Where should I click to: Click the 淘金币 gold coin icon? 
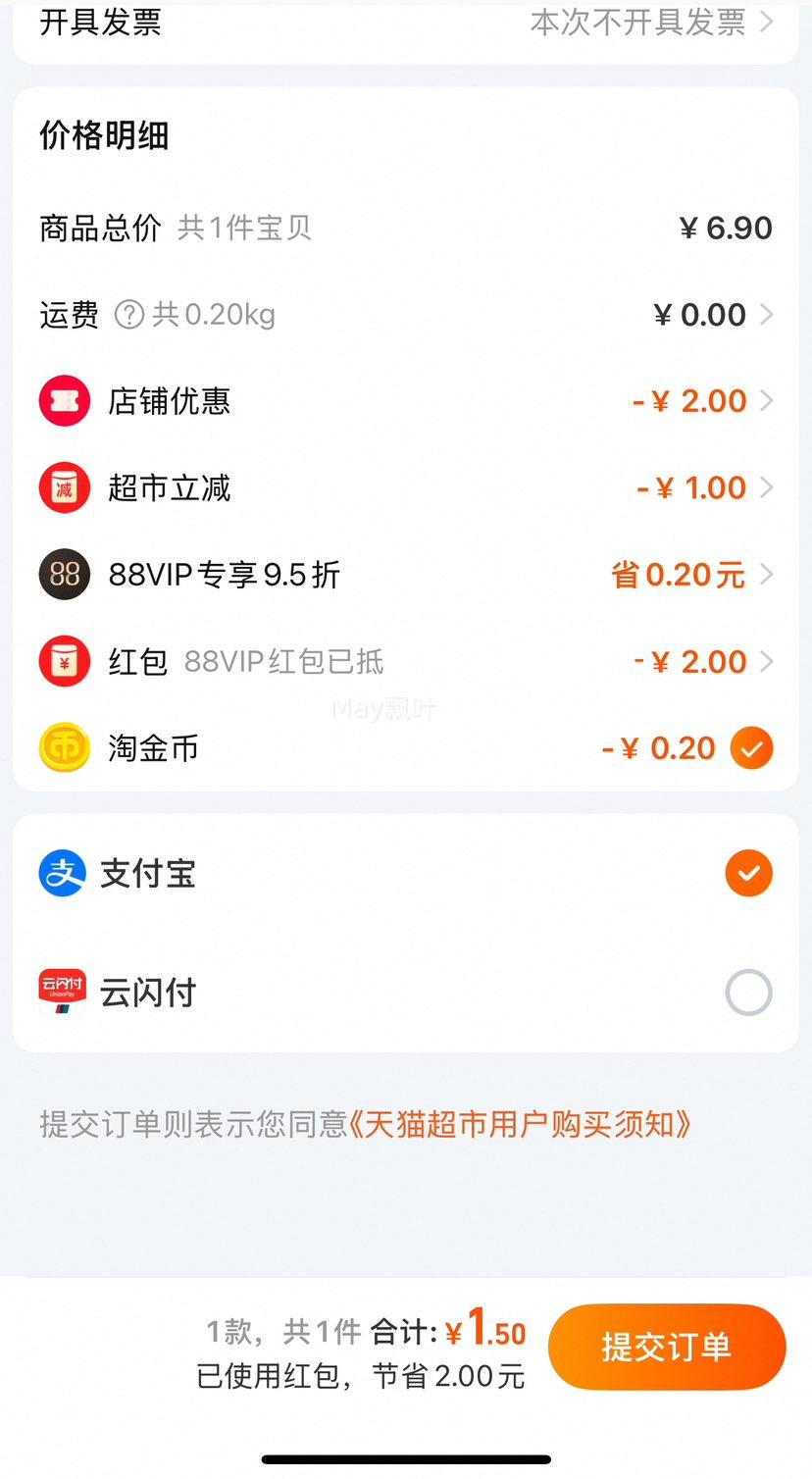point(64,747)
